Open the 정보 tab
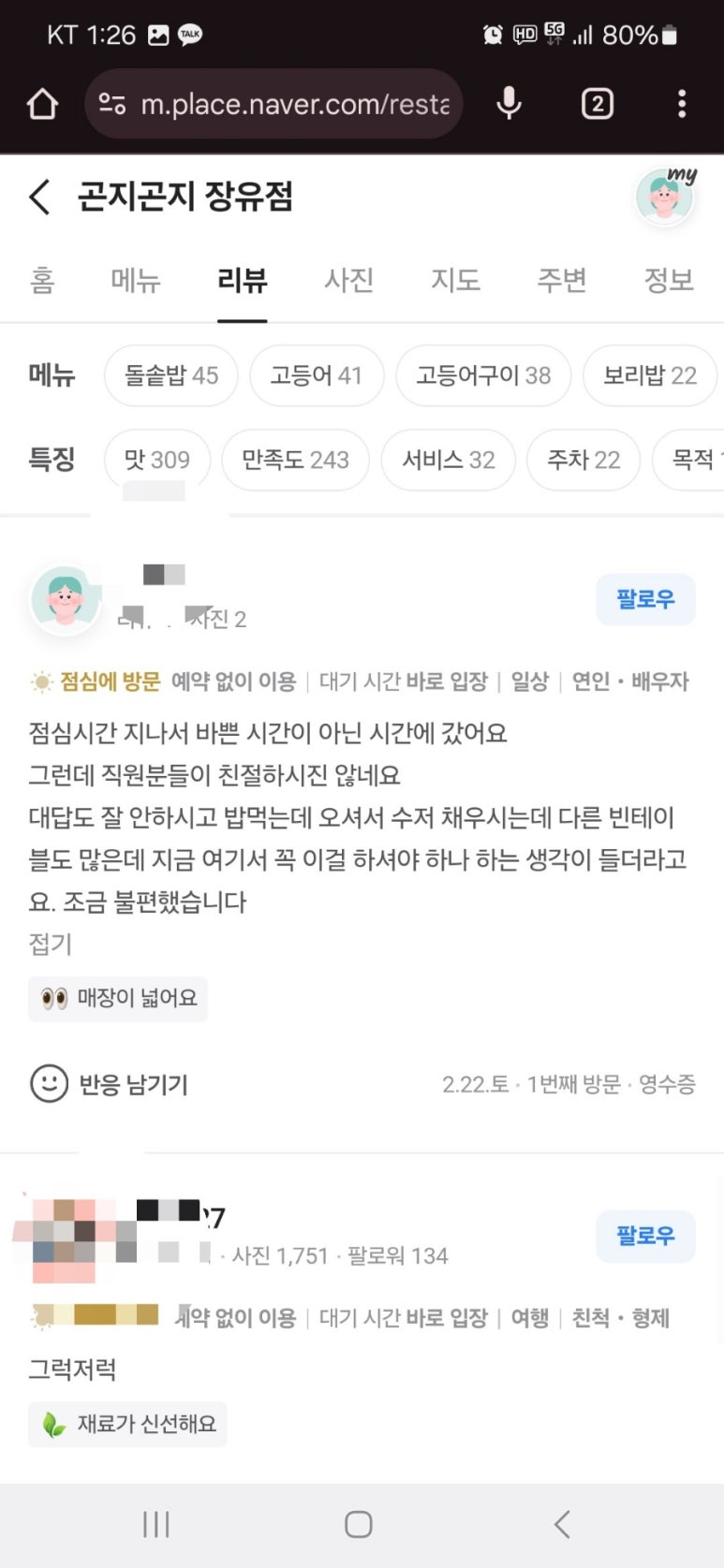The height and width of the screenshot is (1568, 724). [x=668, y=280]
